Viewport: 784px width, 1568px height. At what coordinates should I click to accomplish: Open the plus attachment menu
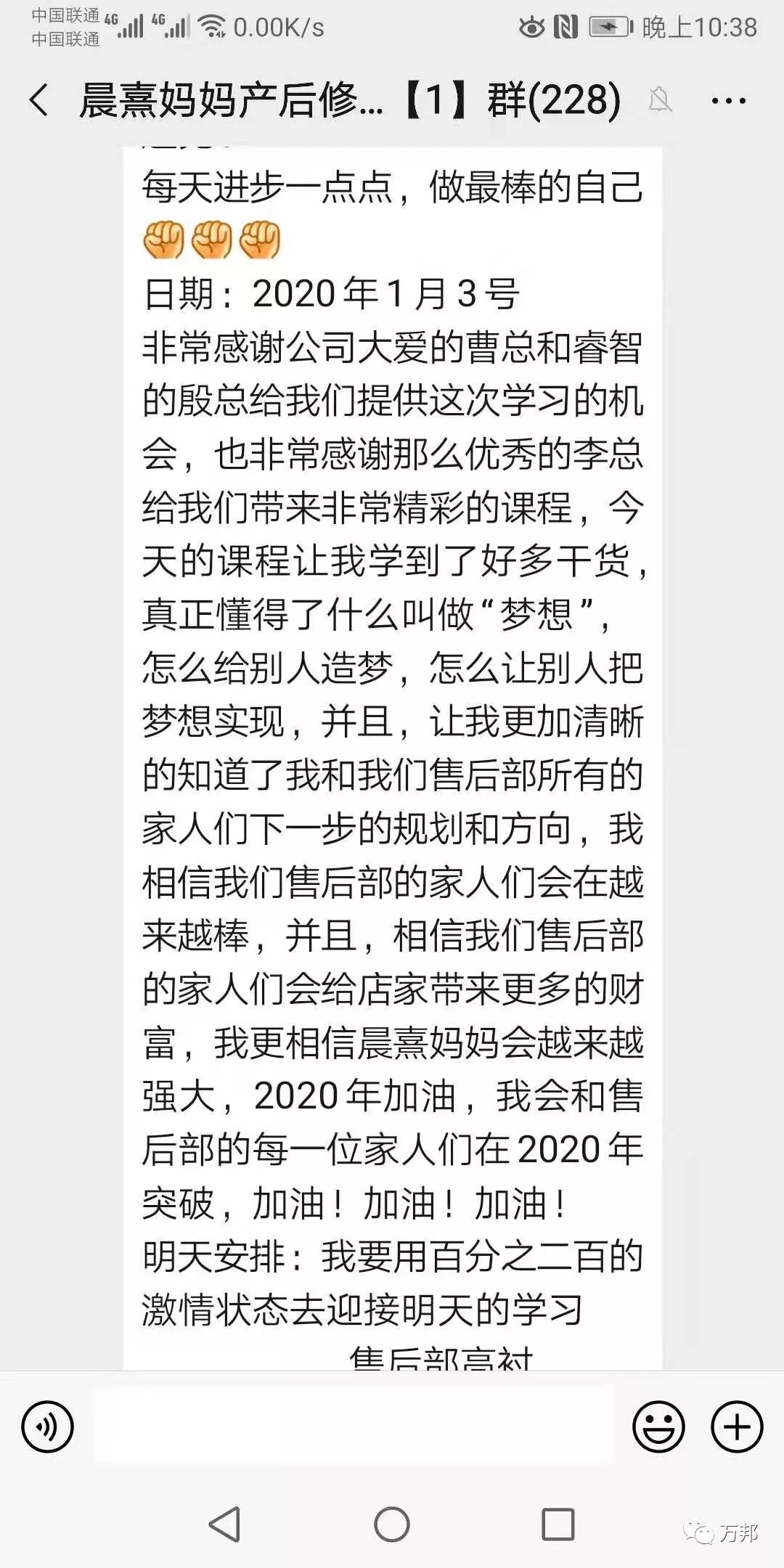(x=736, y=1426)
